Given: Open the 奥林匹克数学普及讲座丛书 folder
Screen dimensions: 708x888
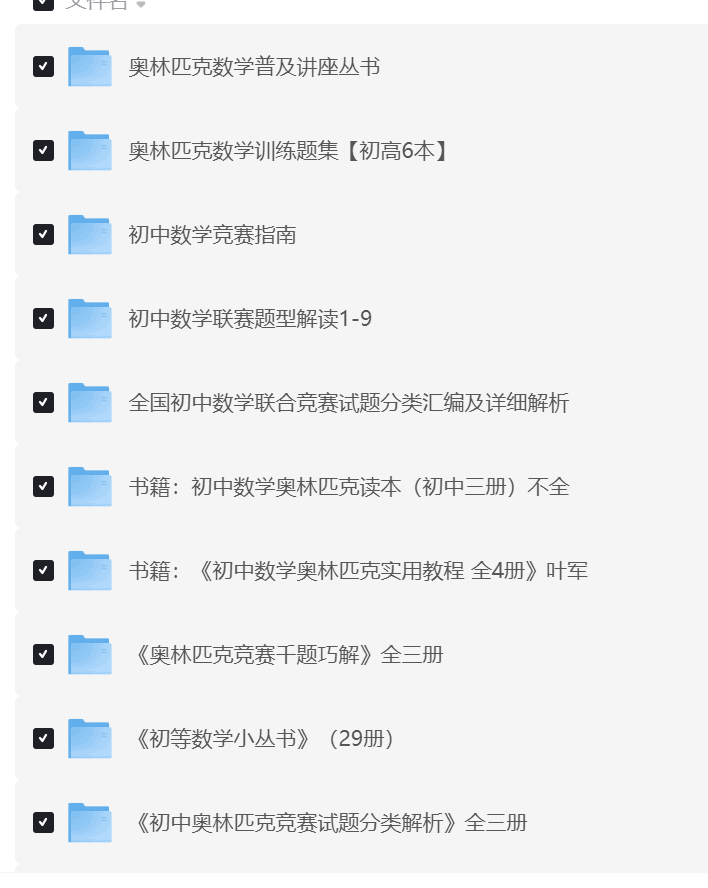Looking at the screenshot, I should pyautogui.click(x=254, y=67).
